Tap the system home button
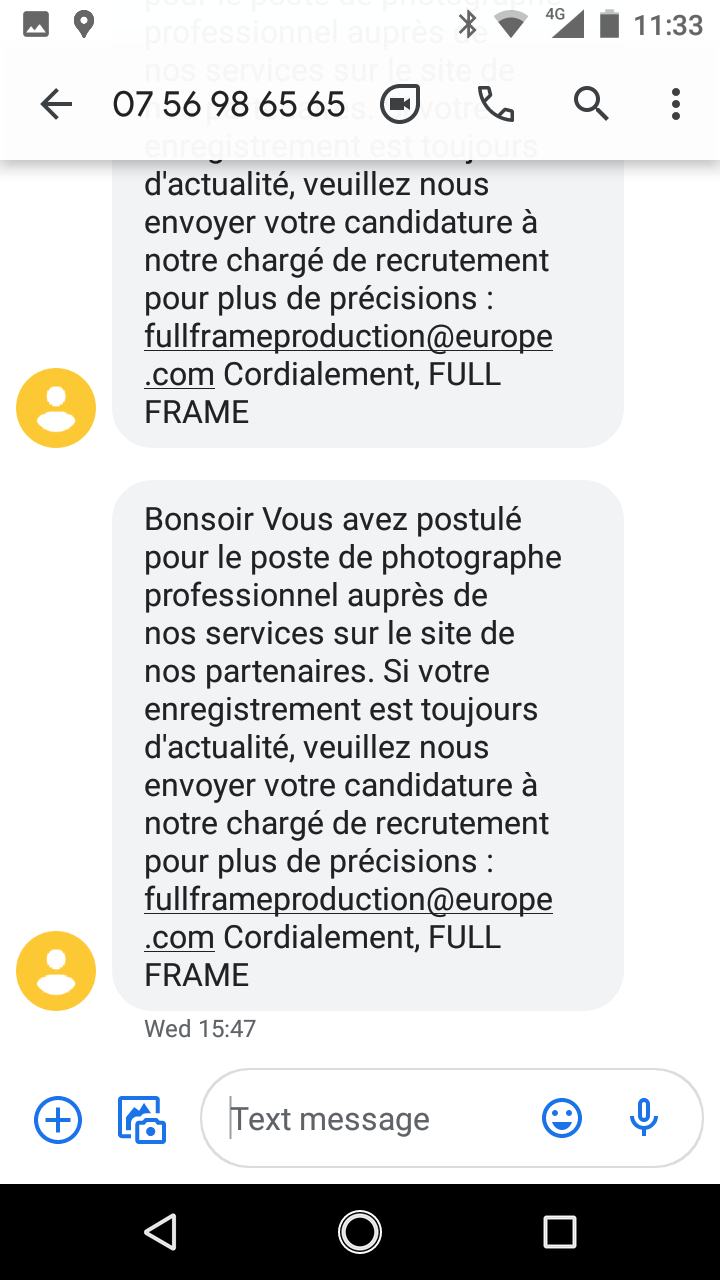 pyautogui.click(x=360, y=1231)
